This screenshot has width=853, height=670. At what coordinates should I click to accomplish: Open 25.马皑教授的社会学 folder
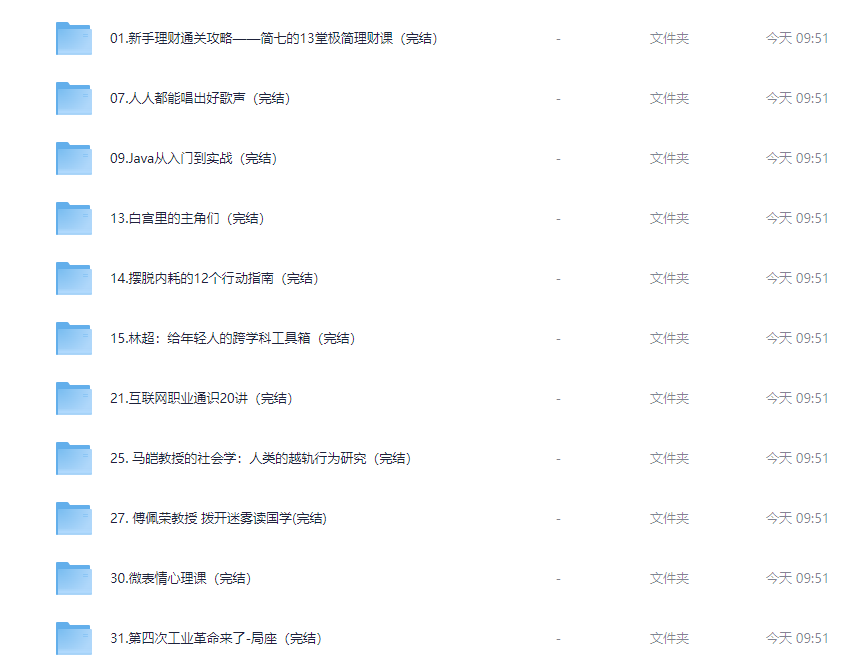tap(260, 459)
